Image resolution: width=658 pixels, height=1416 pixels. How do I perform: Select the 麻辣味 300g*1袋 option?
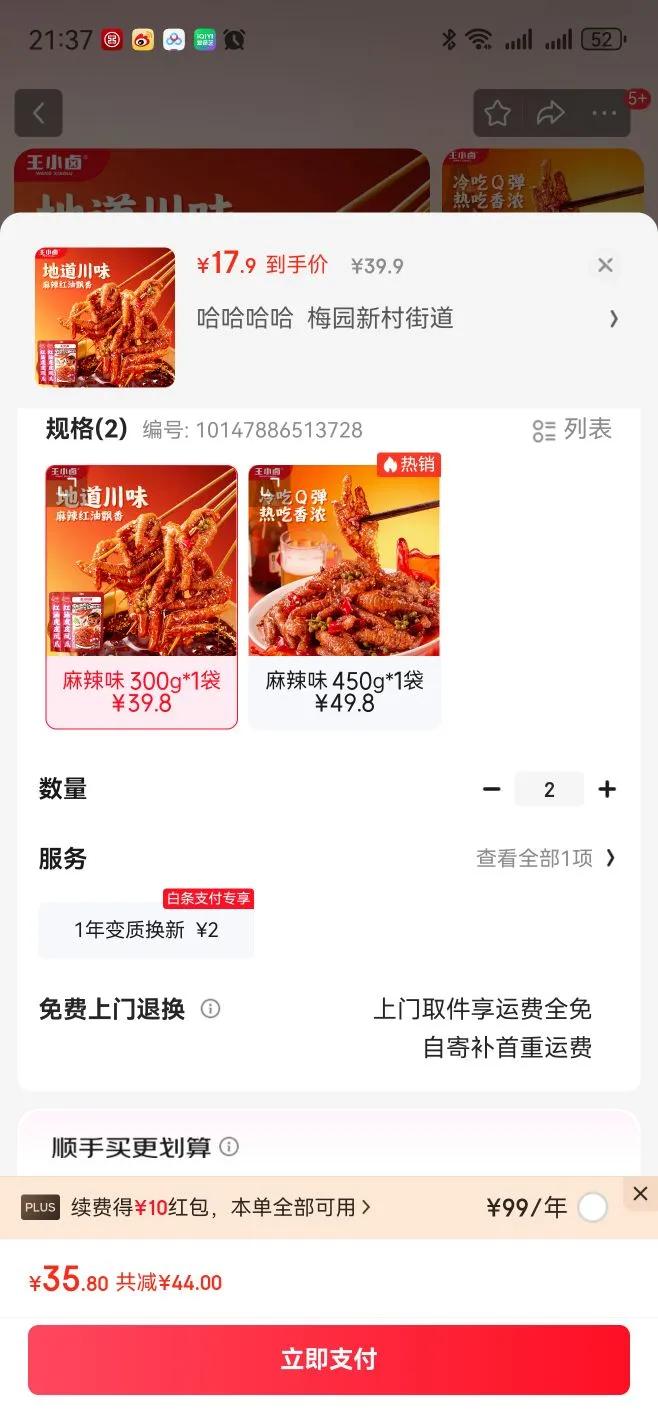click(x=141, y=597)
